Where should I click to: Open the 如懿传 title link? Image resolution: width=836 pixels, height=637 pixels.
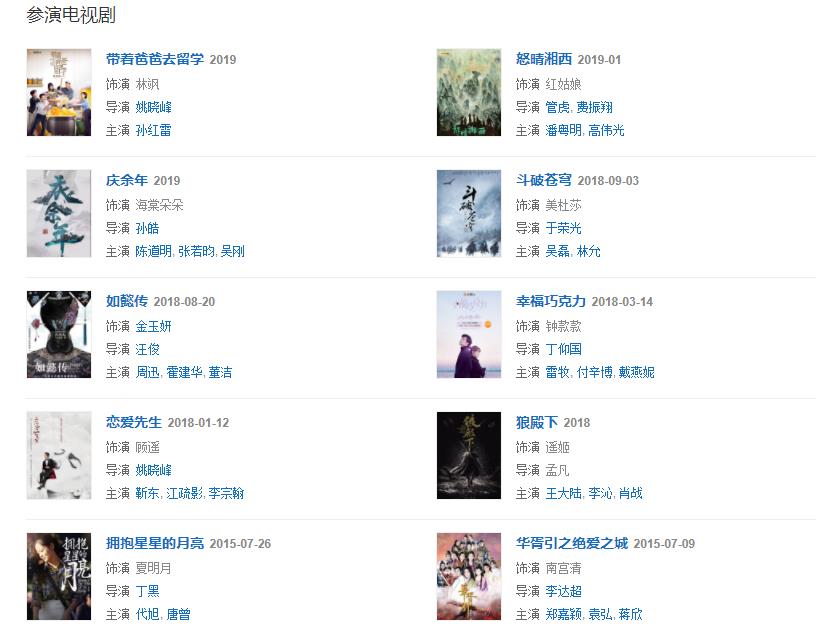[126, 301]
